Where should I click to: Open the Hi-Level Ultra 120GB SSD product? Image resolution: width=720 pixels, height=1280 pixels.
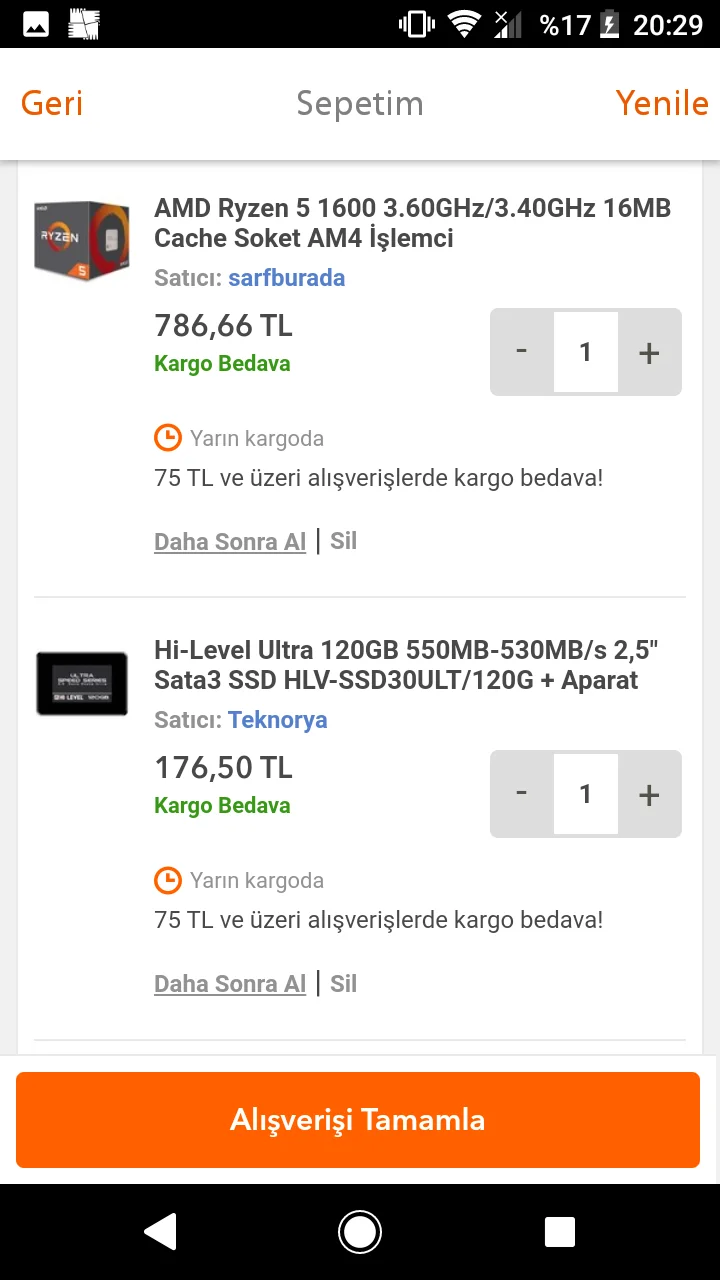pos(405,665)
